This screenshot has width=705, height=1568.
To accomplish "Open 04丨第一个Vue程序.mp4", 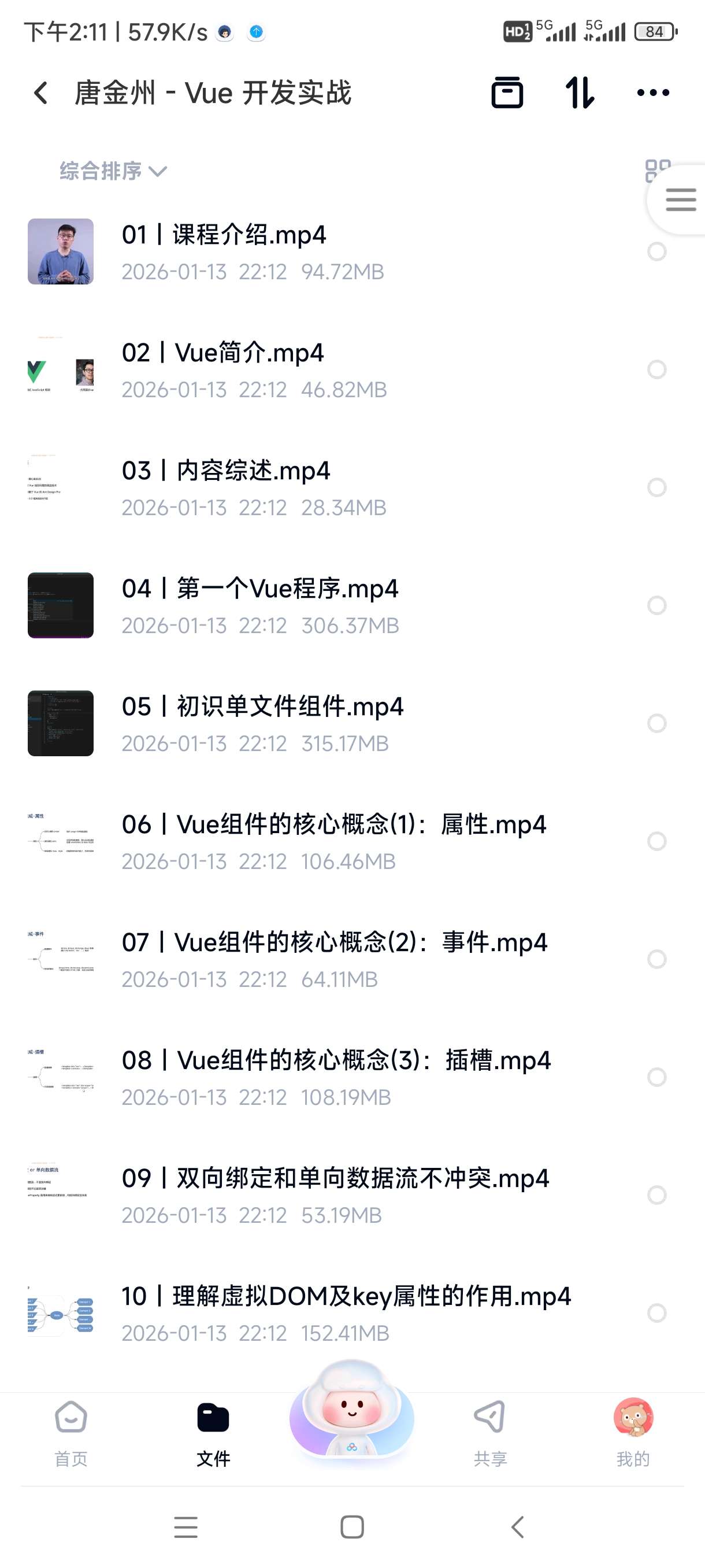I will click(x=259, y=589).
